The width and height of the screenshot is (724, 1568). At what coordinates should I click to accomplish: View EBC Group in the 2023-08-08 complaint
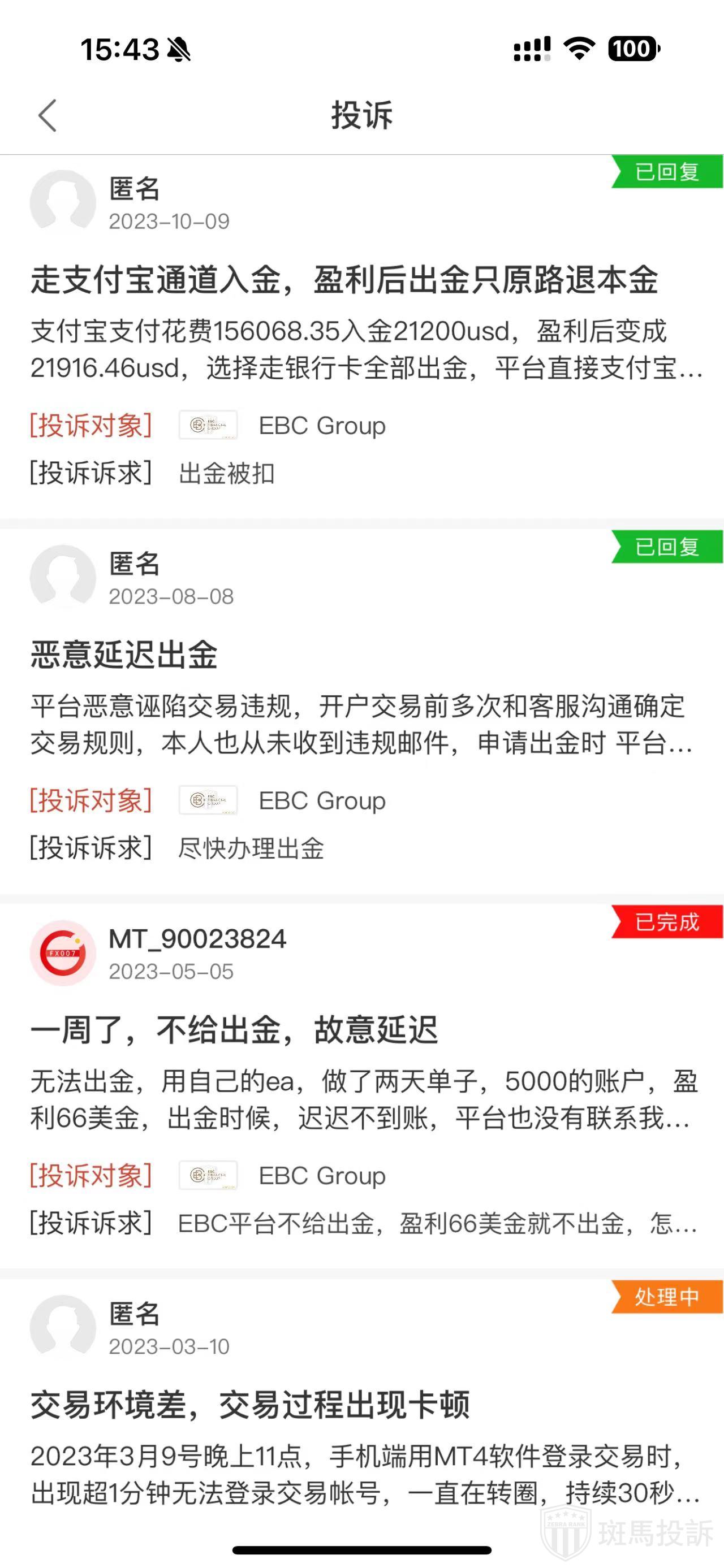(321, 800)
